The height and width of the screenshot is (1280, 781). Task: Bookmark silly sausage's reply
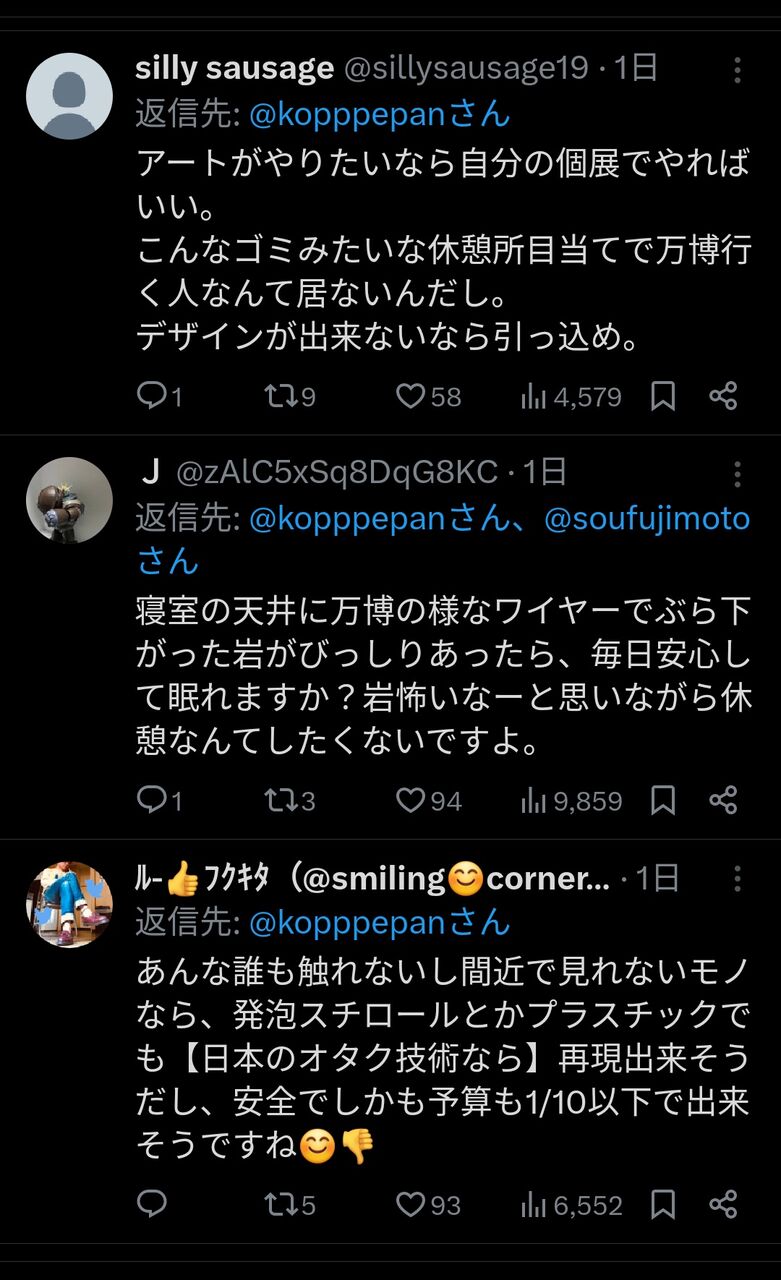tap(662, 397)
